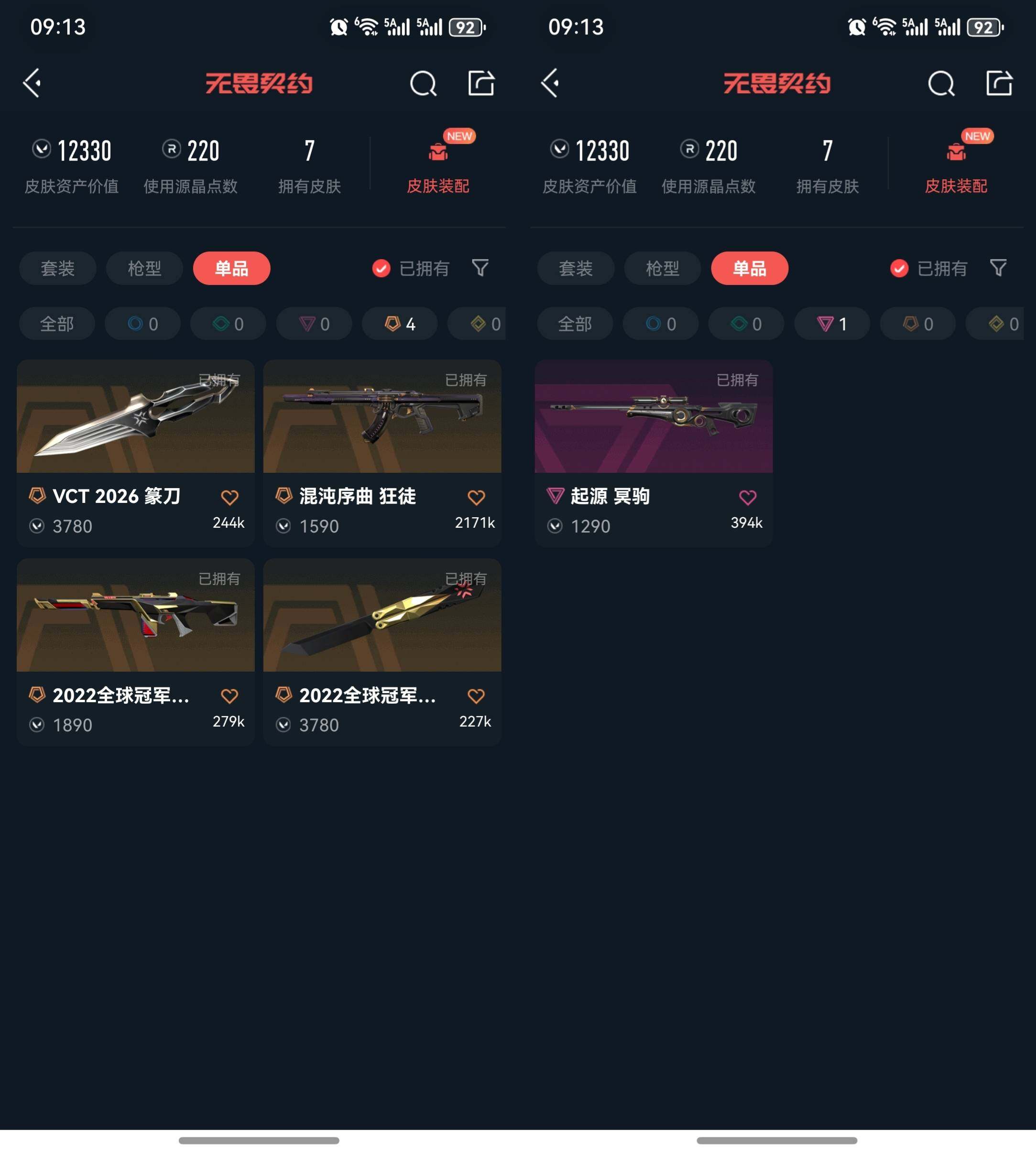Tap the heart on 混沌序曲 狂徒
Screen dimensions: 1036x1153
tap(477, 497)
